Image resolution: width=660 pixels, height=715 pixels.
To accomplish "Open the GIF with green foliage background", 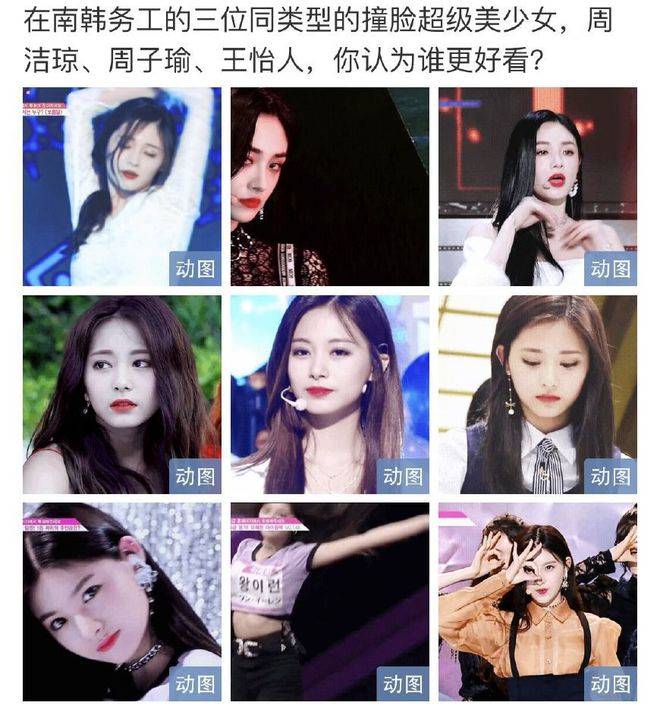I will click(122, 394).
